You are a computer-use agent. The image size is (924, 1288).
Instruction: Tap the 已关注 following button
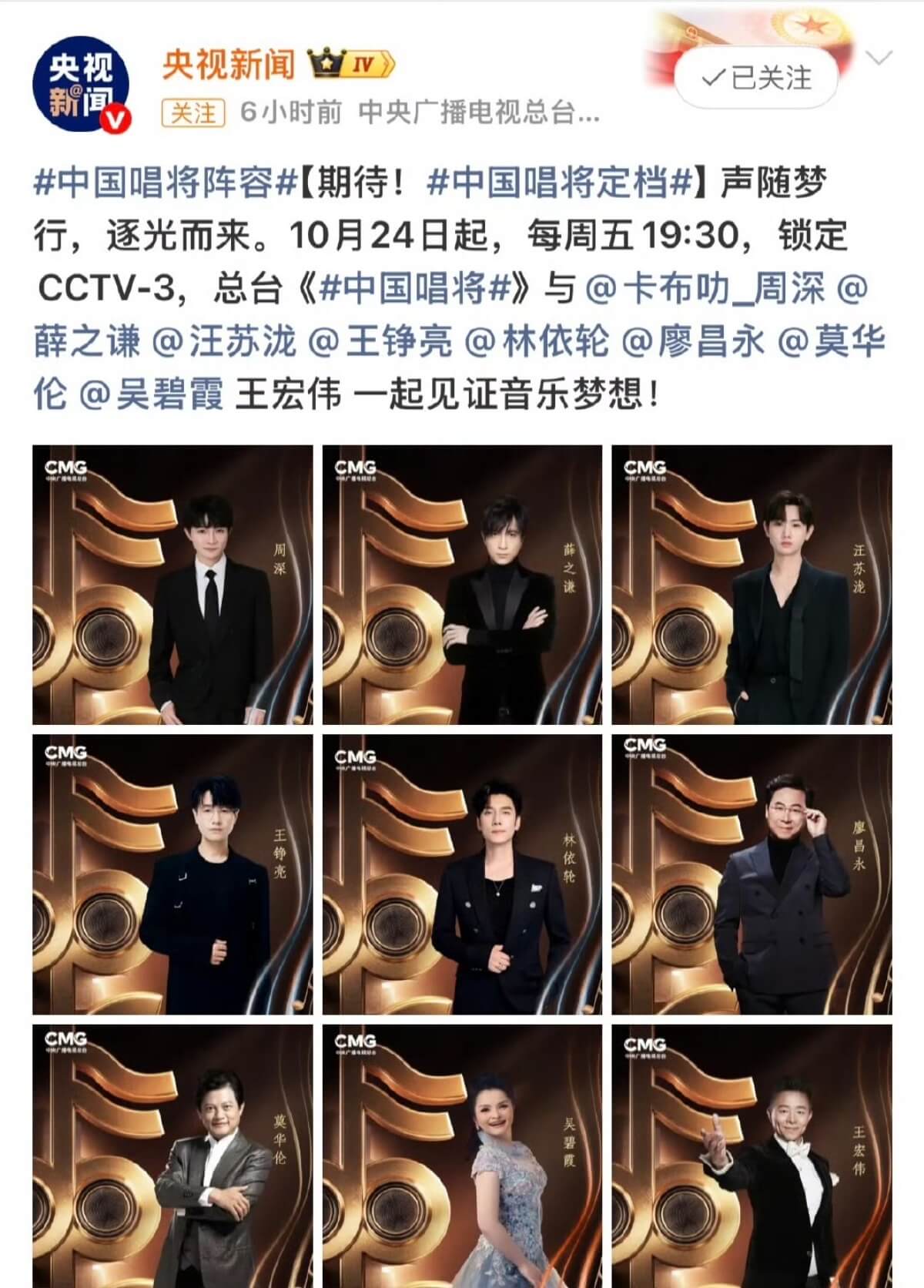pyautogui.click(x=756, y=78)
